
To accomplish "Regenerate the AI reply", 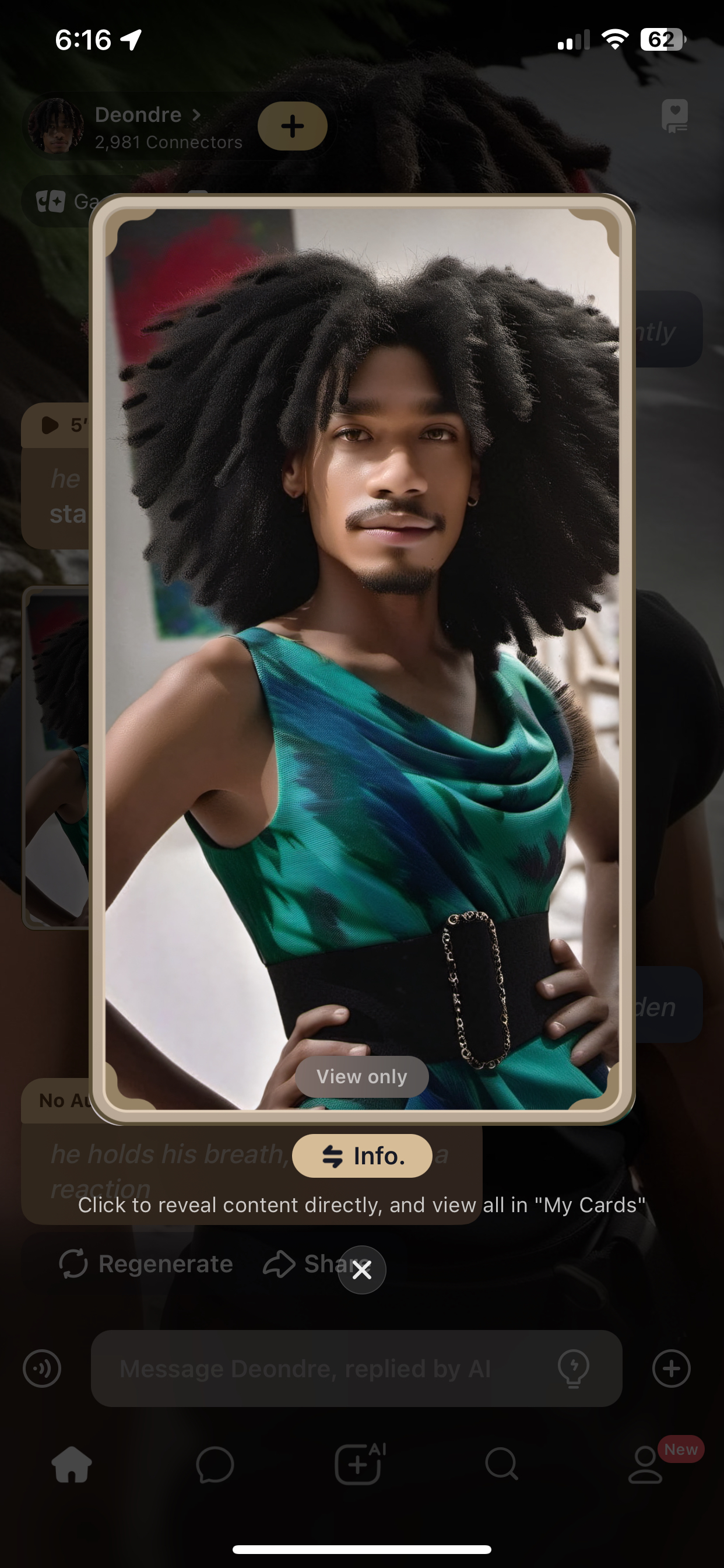I will tap(146, 1263).
